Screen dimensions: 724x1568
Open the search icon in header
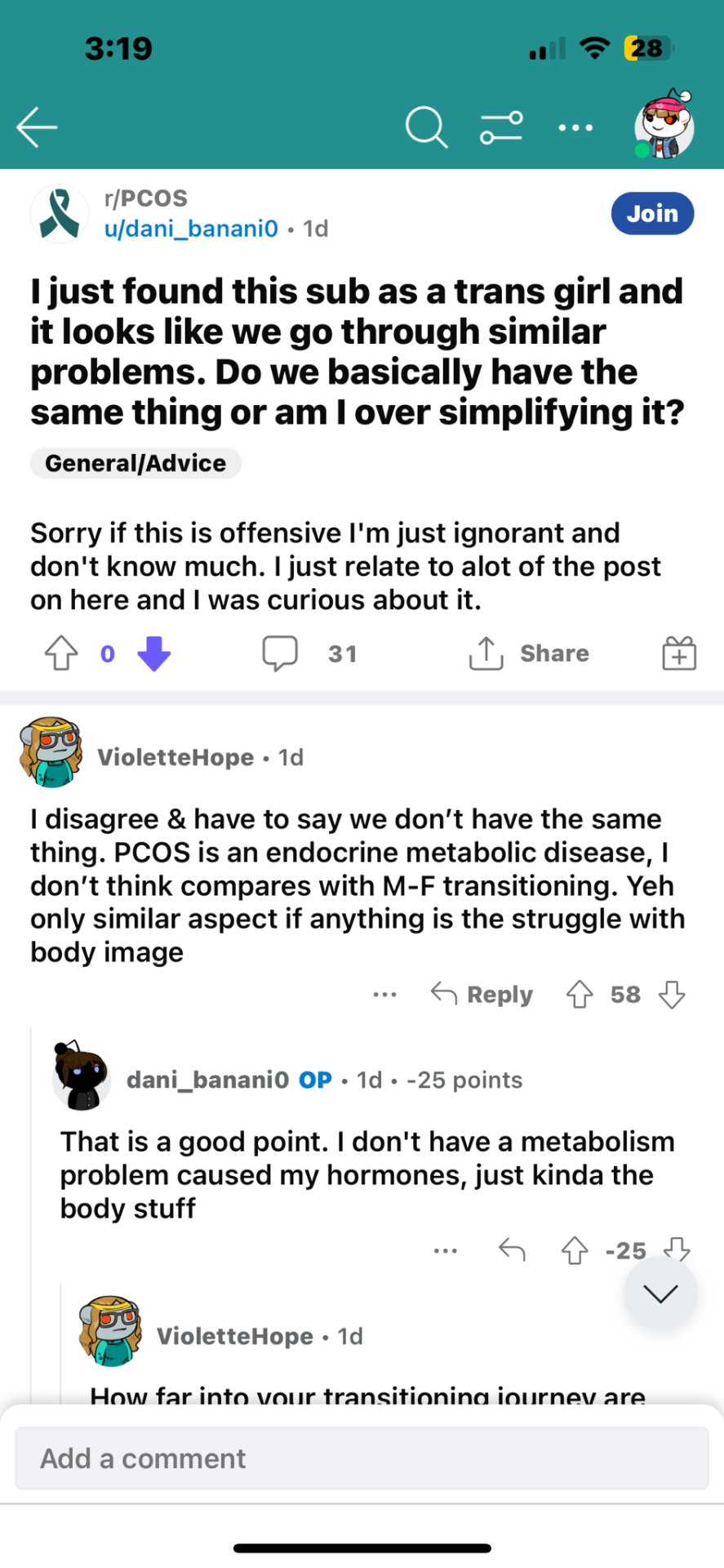pyautogui.click(x=426, y=127)
